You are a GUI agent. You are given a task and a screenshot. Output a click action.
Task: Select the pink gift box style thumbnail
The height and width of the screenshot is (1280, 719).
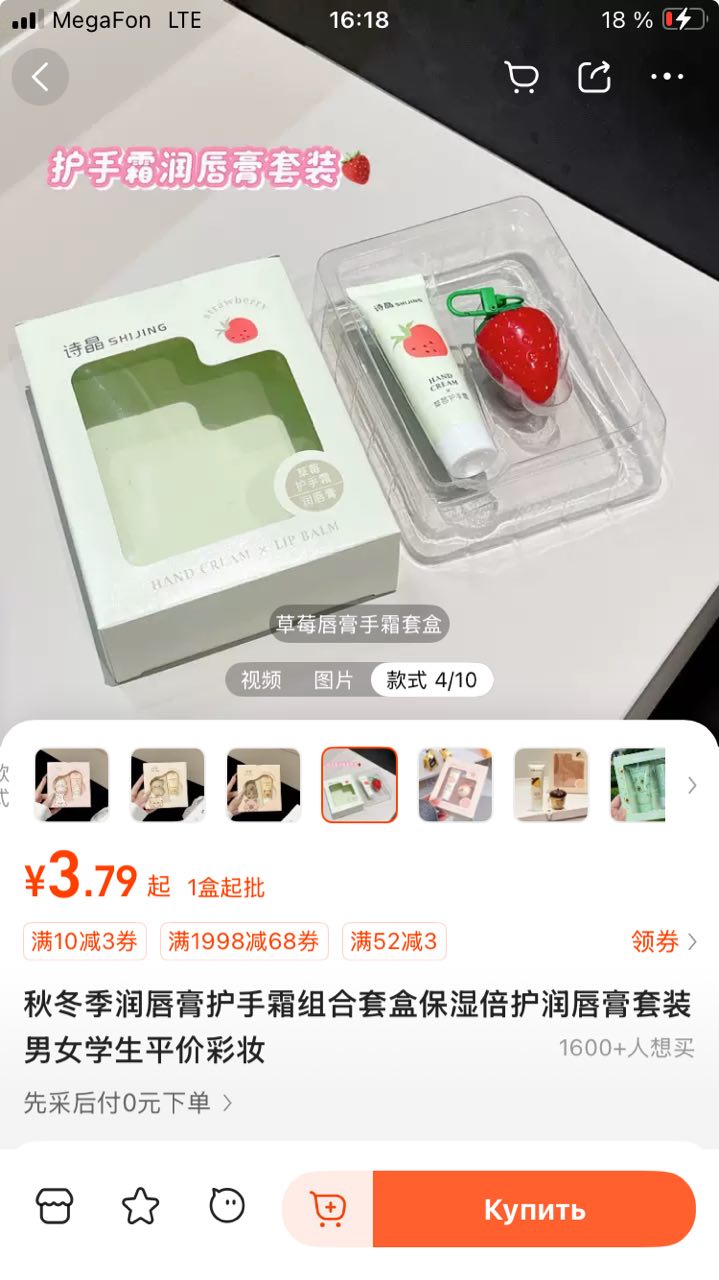pos(455,785)
